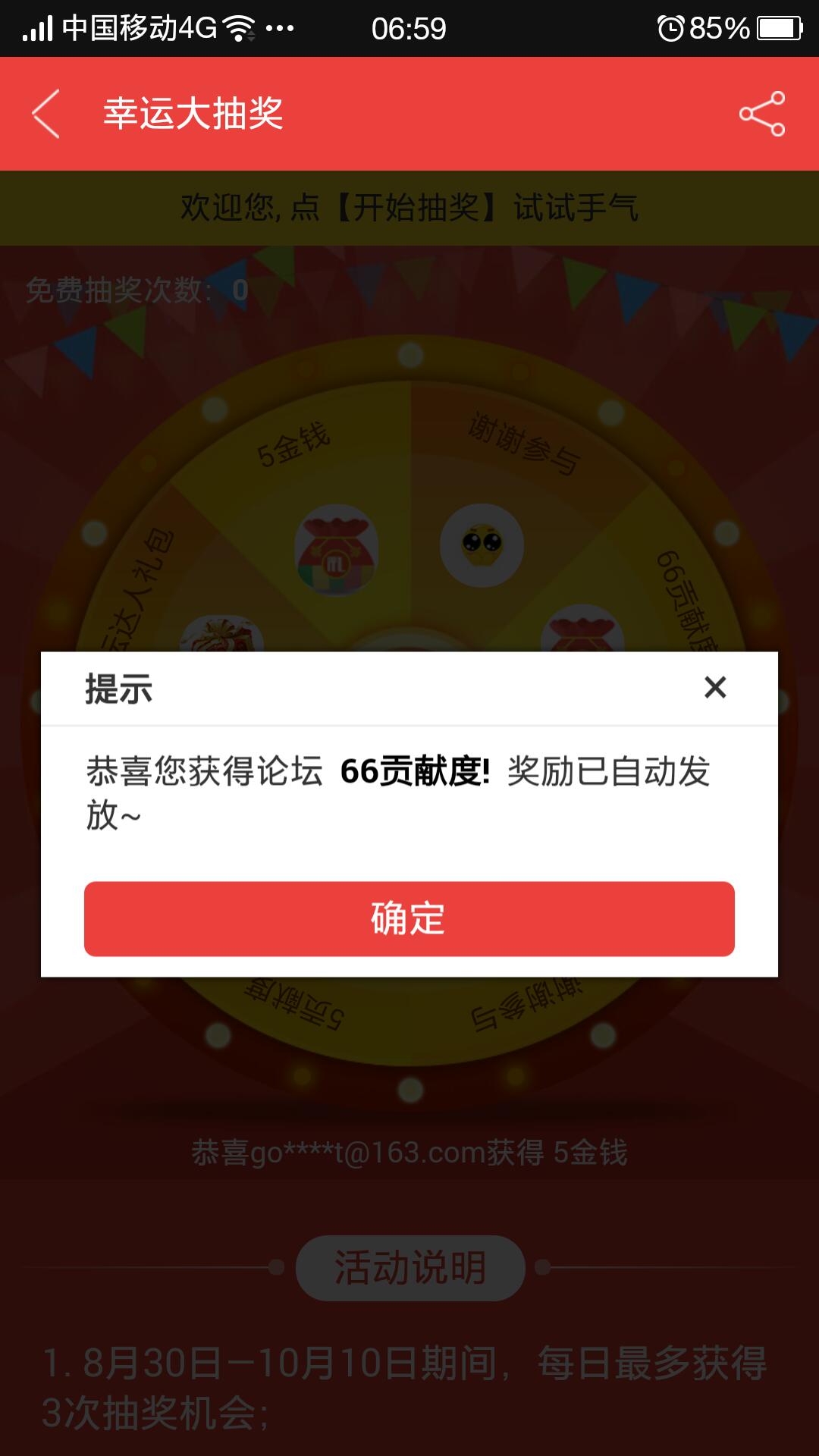The image size is (819, 1456).
Task: Go back from 幸运大抽奖 page
Action: (x=45, y=114)
